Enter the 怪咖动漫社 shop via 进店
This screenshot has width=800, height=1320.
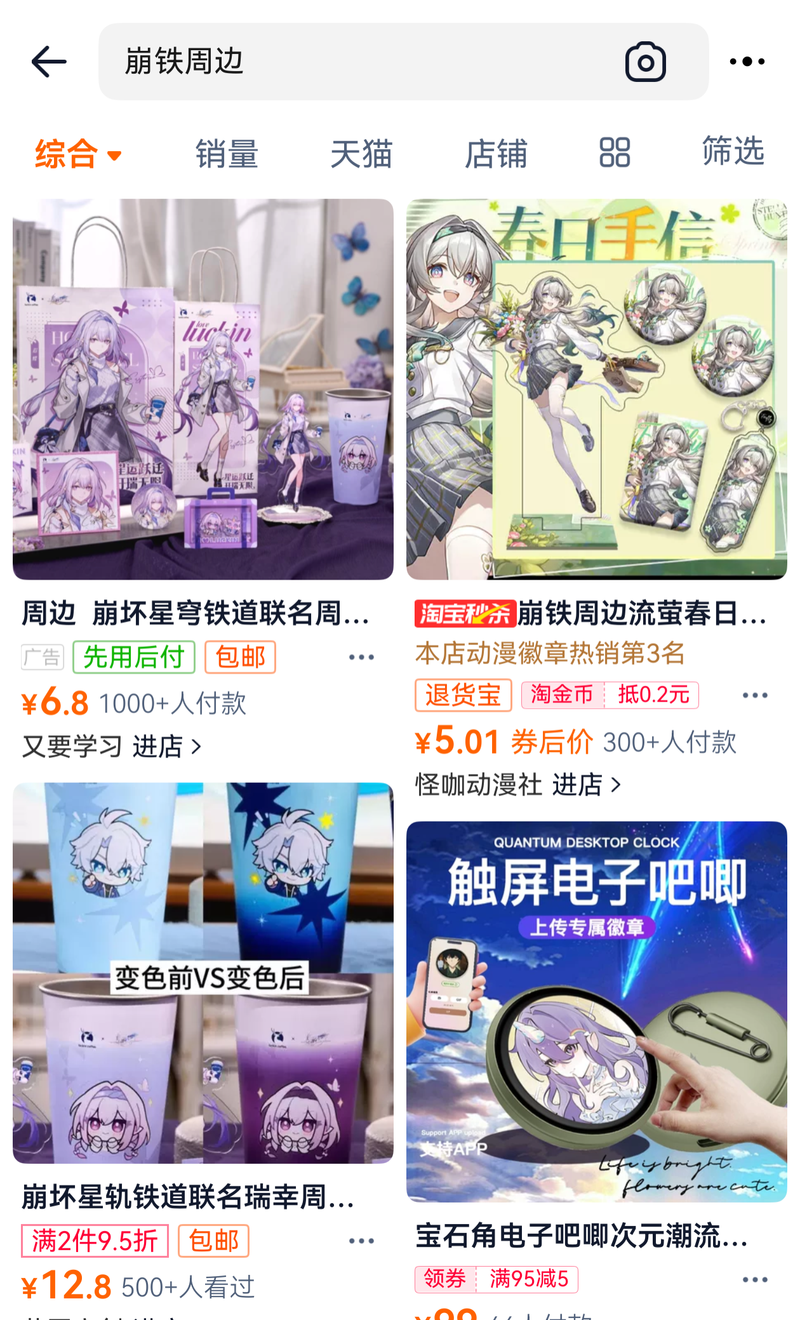[518, 784]
